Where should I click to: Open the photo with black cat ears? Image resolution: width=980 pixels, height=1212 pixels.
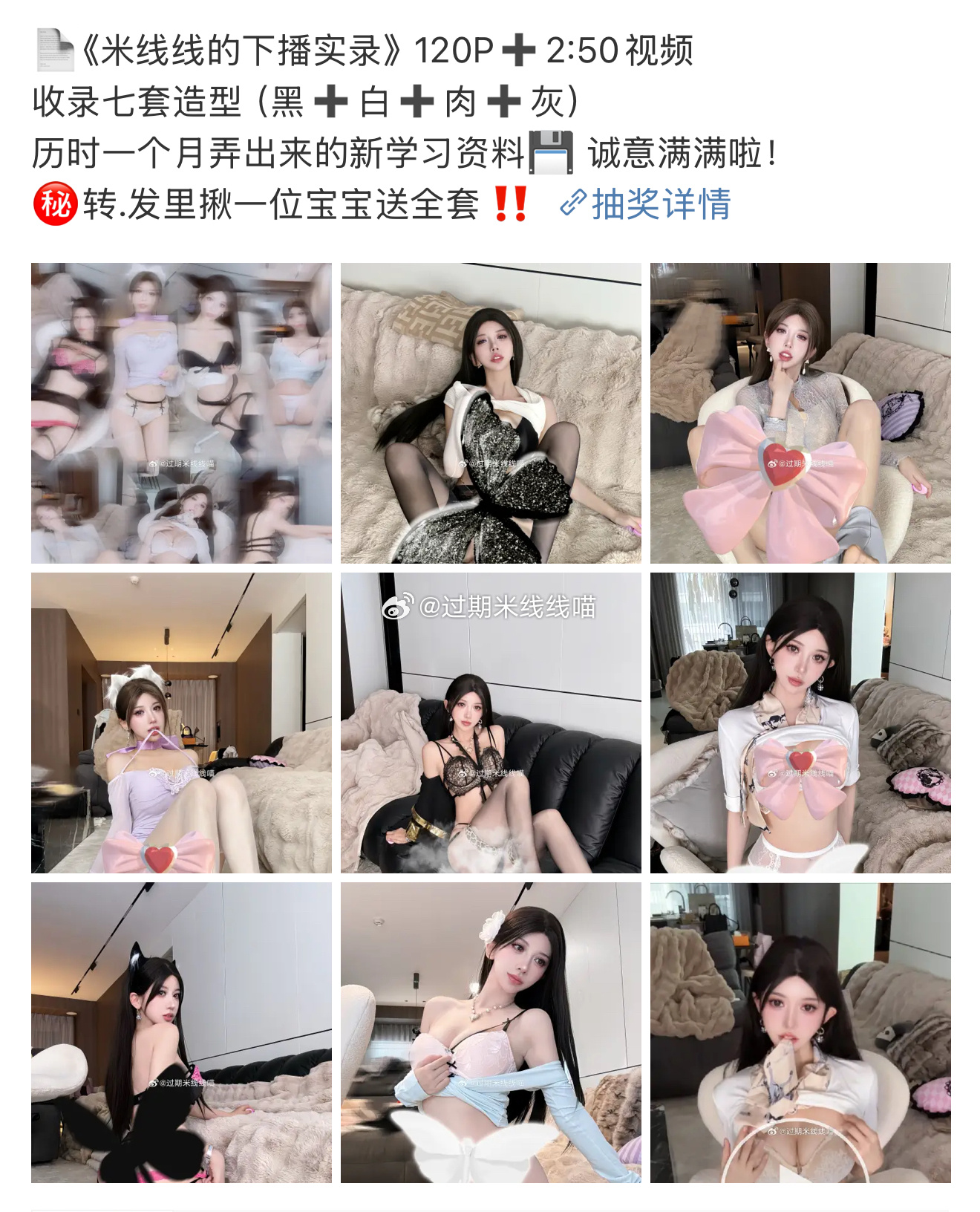(x=181, y=1032)
